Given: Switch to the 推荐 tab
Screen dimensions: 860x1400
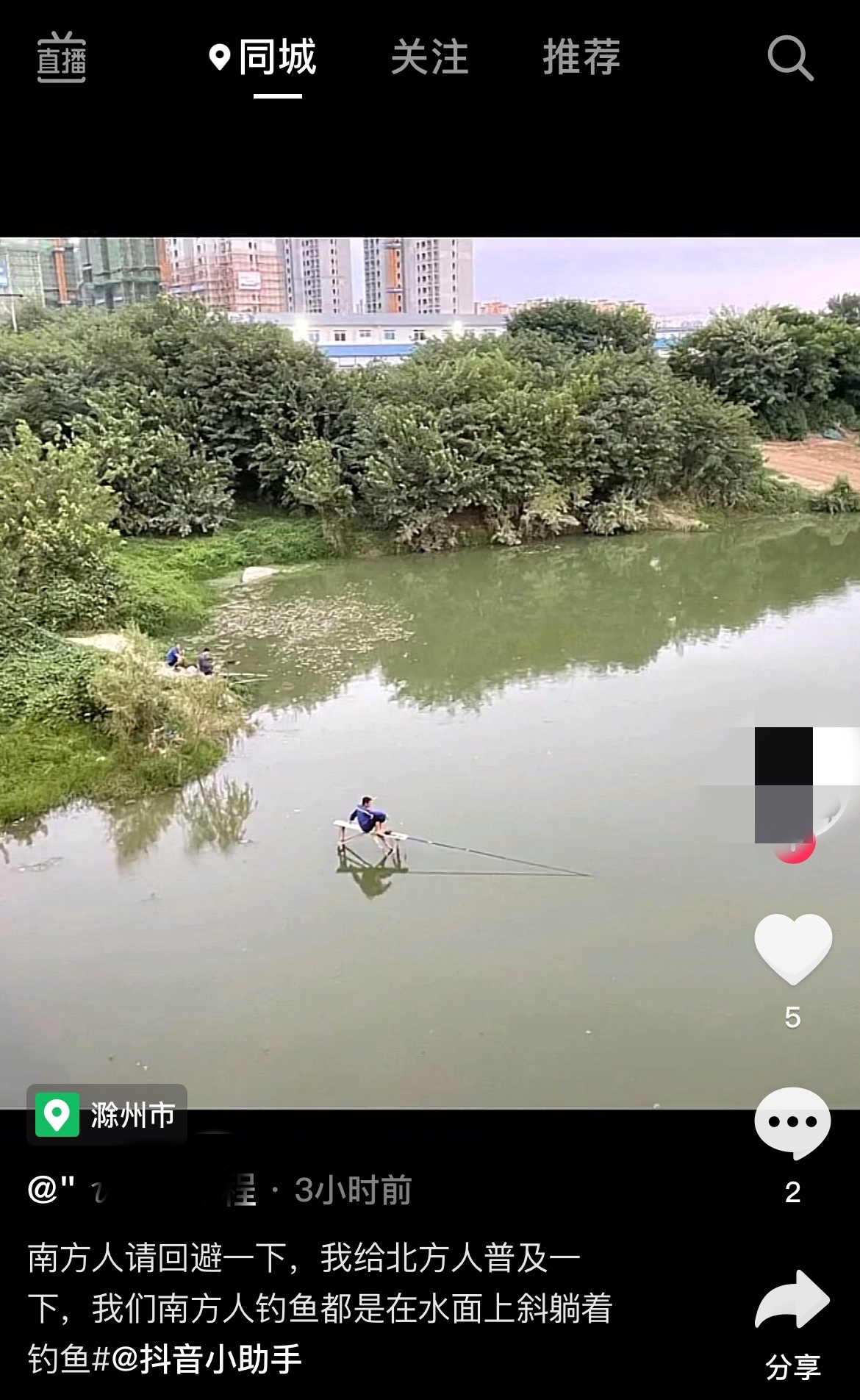Looking at the screenshot, I should tap(582, 57).
